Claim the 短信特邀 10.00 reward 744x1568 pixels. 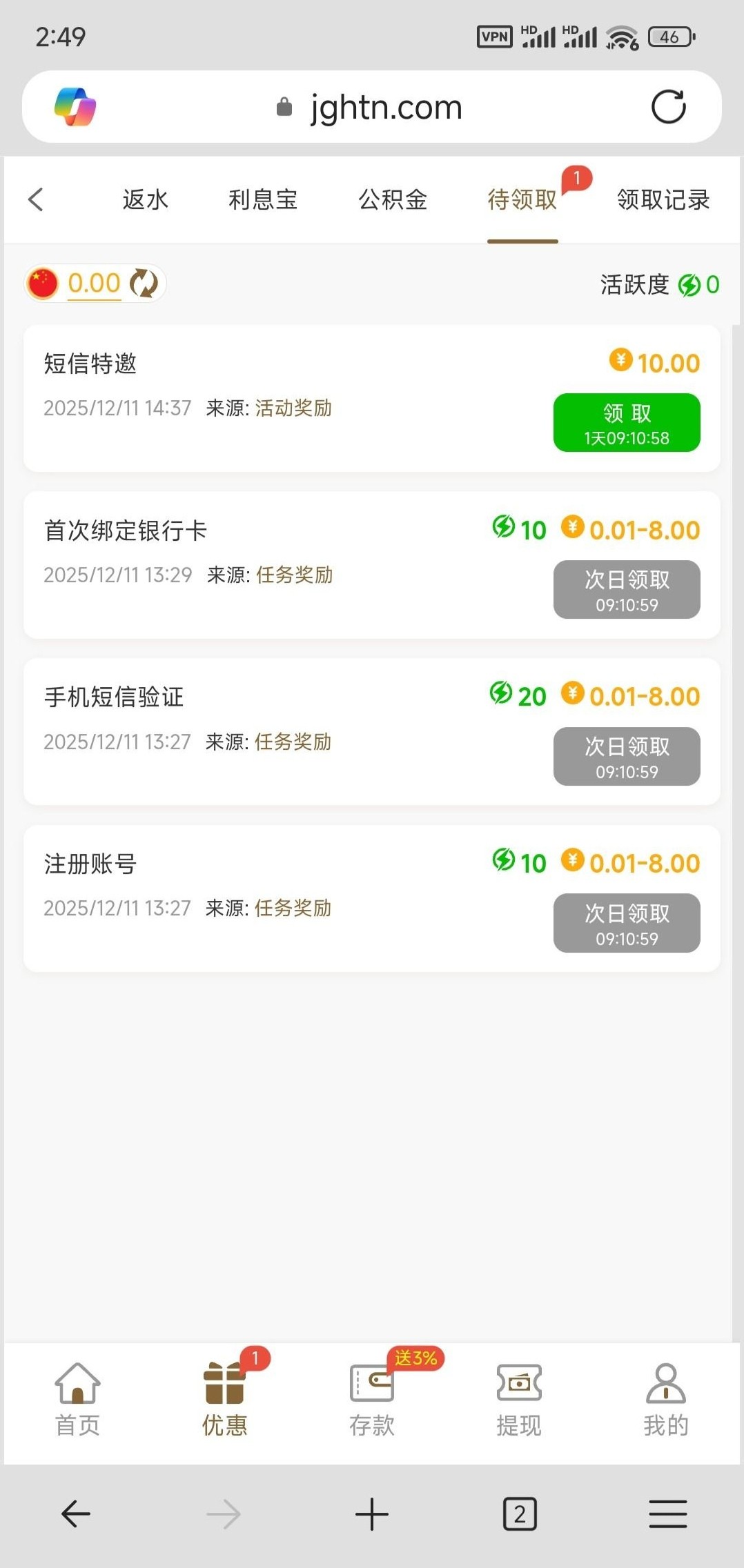(x=626, y=422)
